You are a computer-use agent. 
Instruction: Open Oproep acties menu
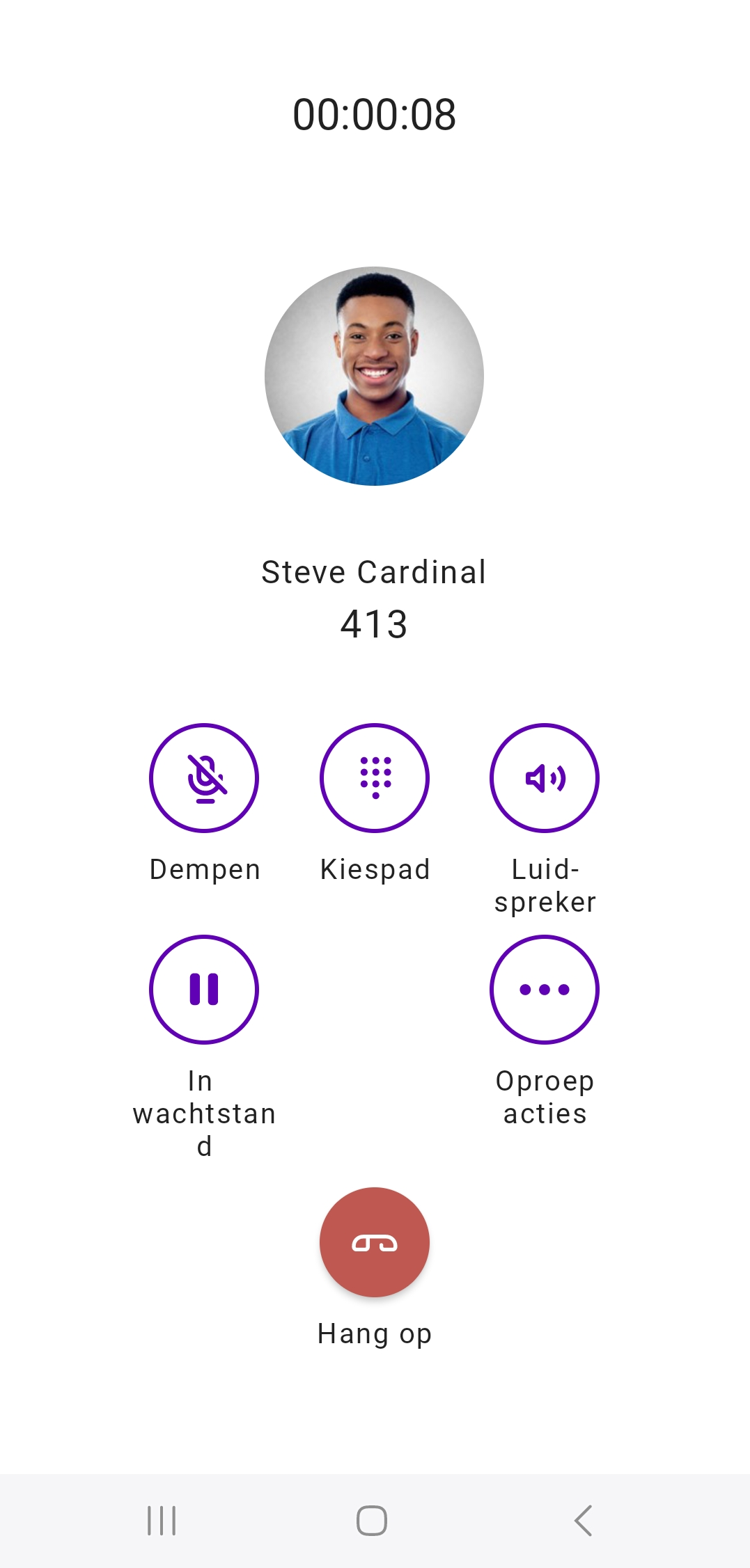pyautogui.click(x=545, y=989)
